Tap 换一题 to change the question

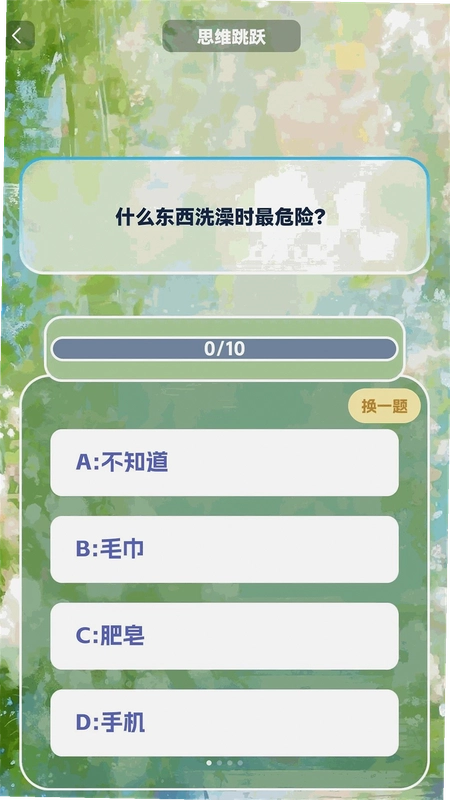click(x=384, y=406)
